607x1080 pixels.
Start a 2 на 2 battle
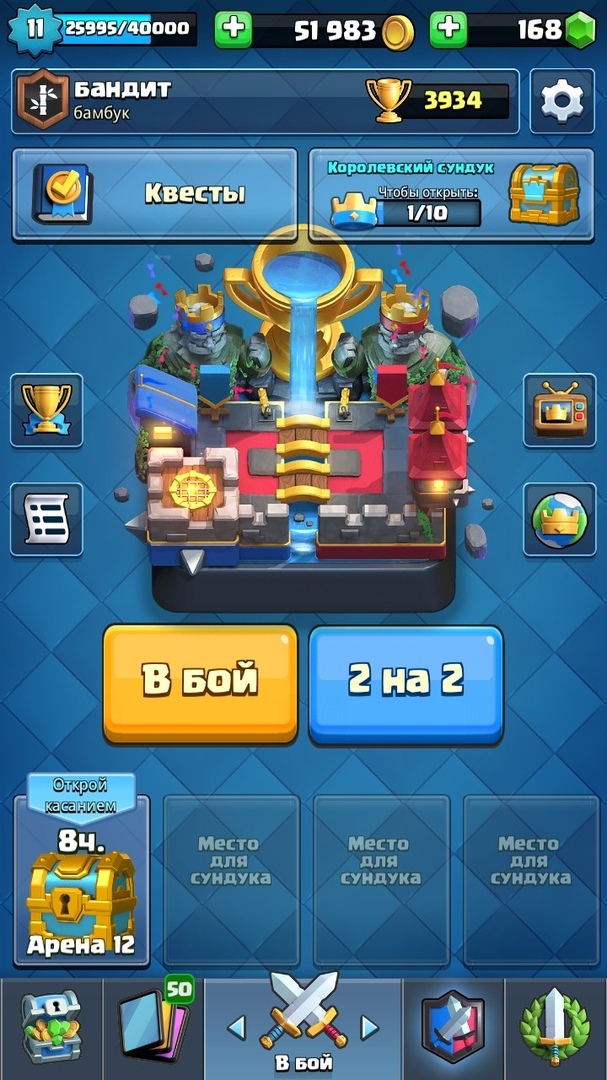pyautogui.click(x=405, y=684)
